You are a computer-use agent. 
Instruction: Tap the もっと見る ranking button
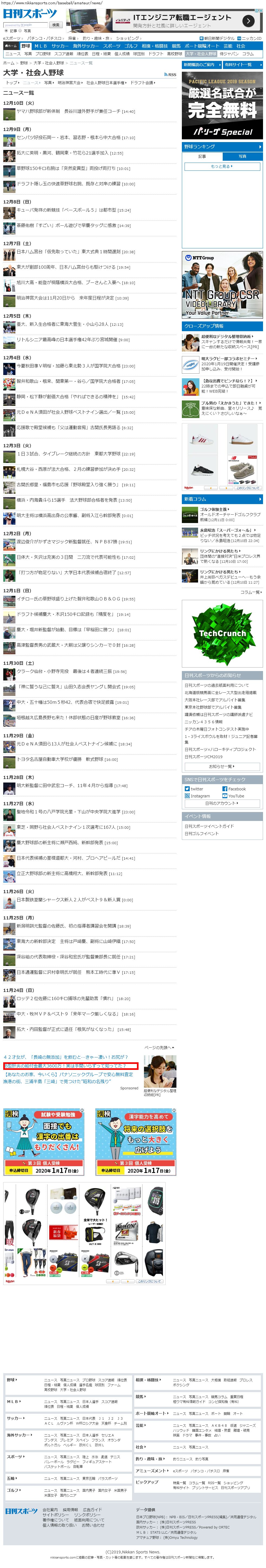222,166
